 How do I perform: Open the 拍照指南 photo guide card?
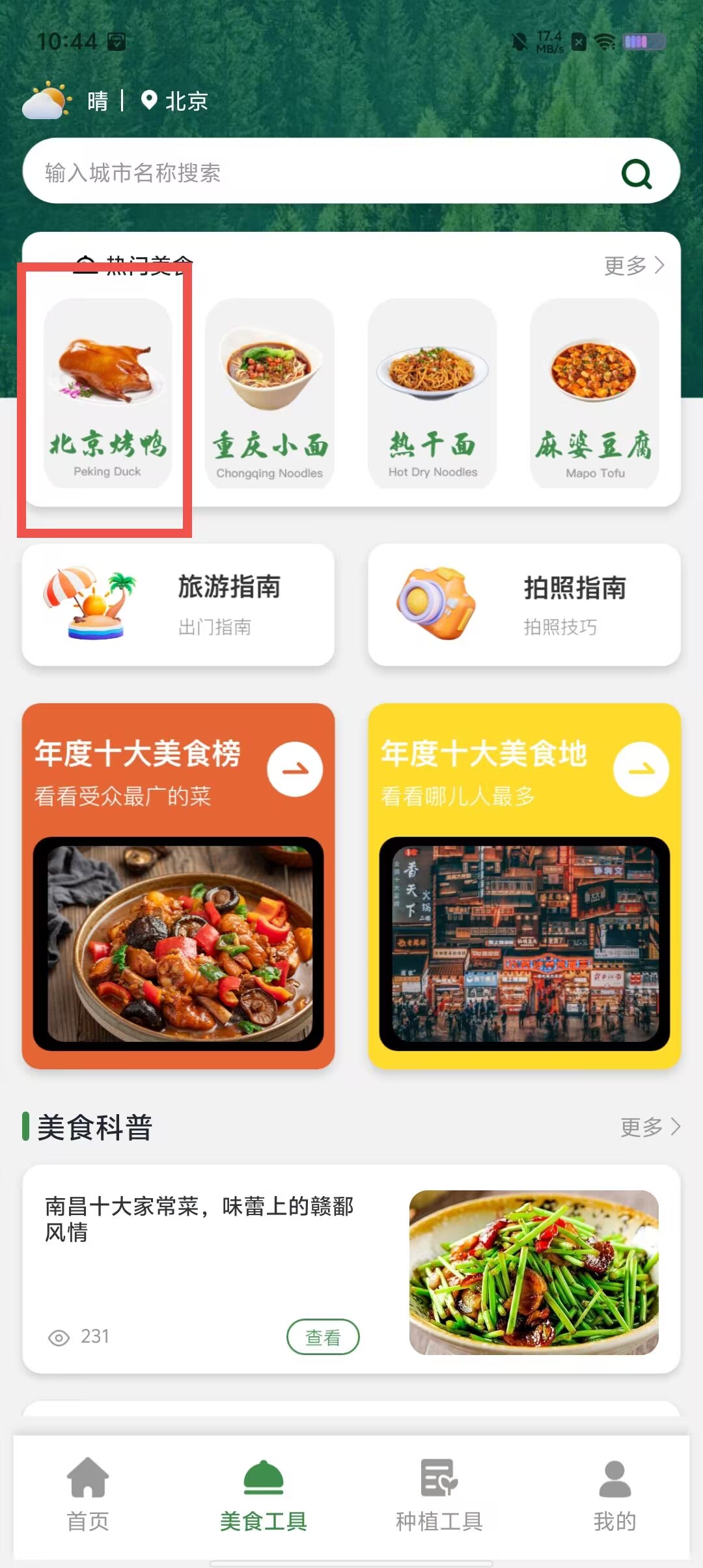click(524, 604)
